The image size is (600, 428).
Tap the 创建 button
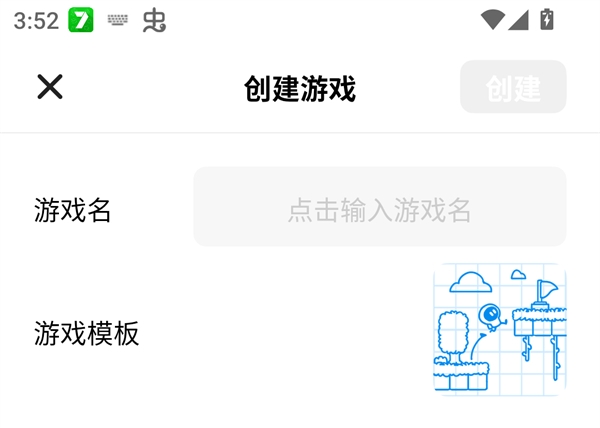pos(513,87)
